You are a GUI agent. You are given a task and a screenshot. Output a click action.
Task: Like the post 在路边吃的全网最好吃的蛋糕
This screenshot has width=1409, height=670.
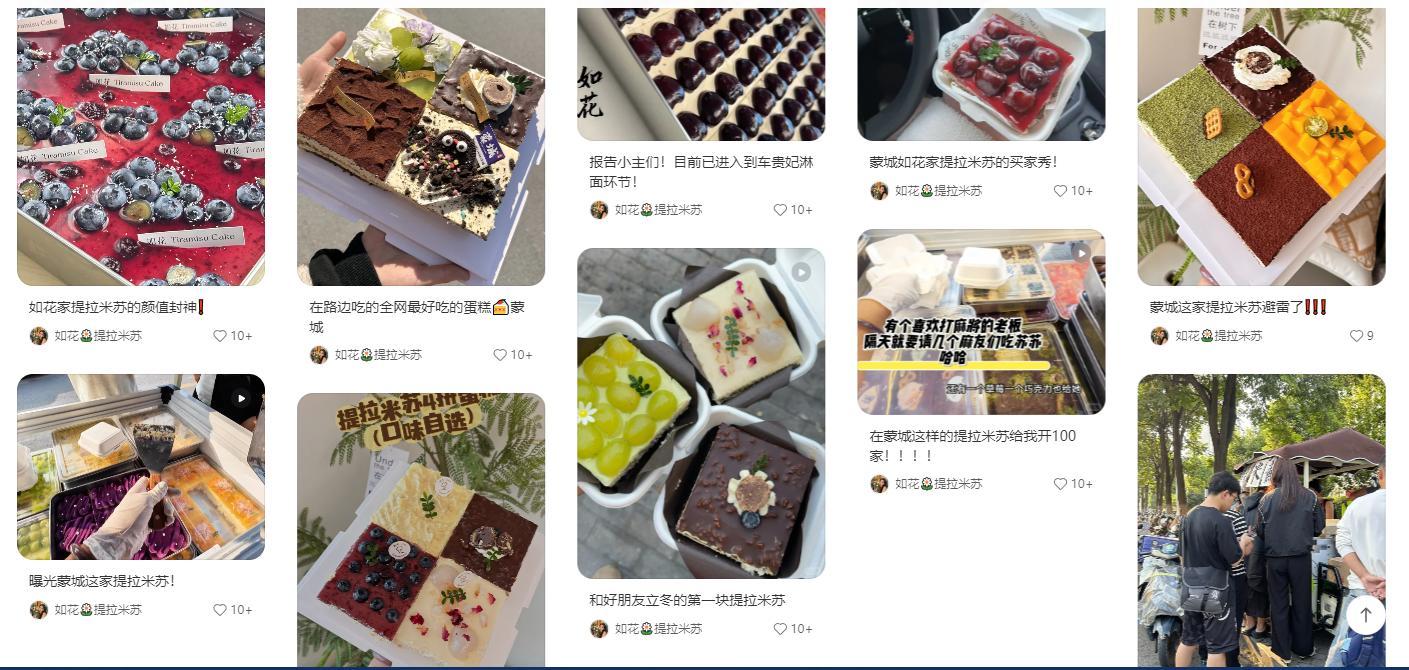pyautogui.click(x=500, y=355)
